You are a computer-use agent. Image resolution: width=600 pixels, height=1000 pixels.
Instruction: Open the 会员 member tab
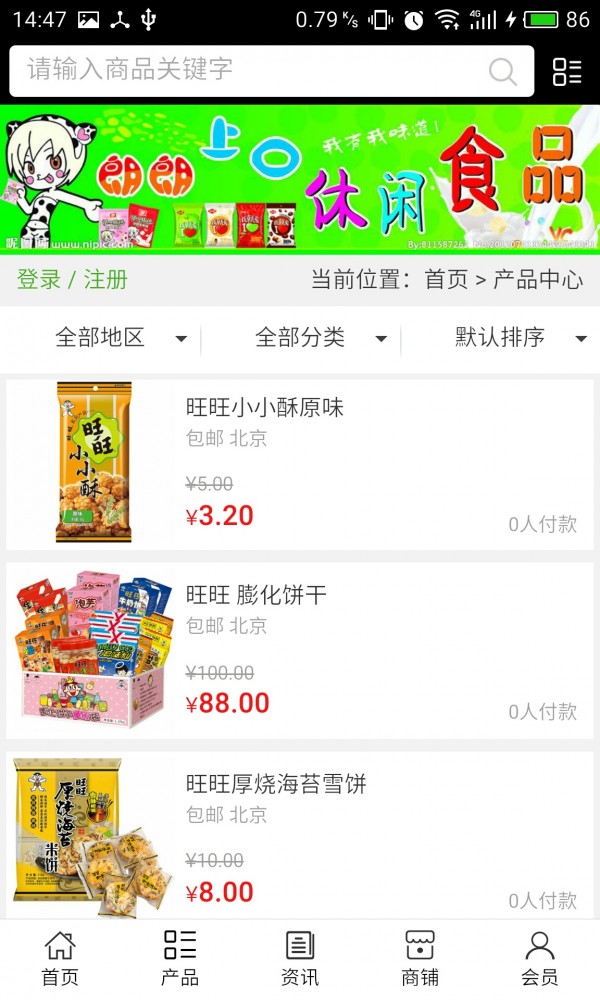(x=540, y=958)
